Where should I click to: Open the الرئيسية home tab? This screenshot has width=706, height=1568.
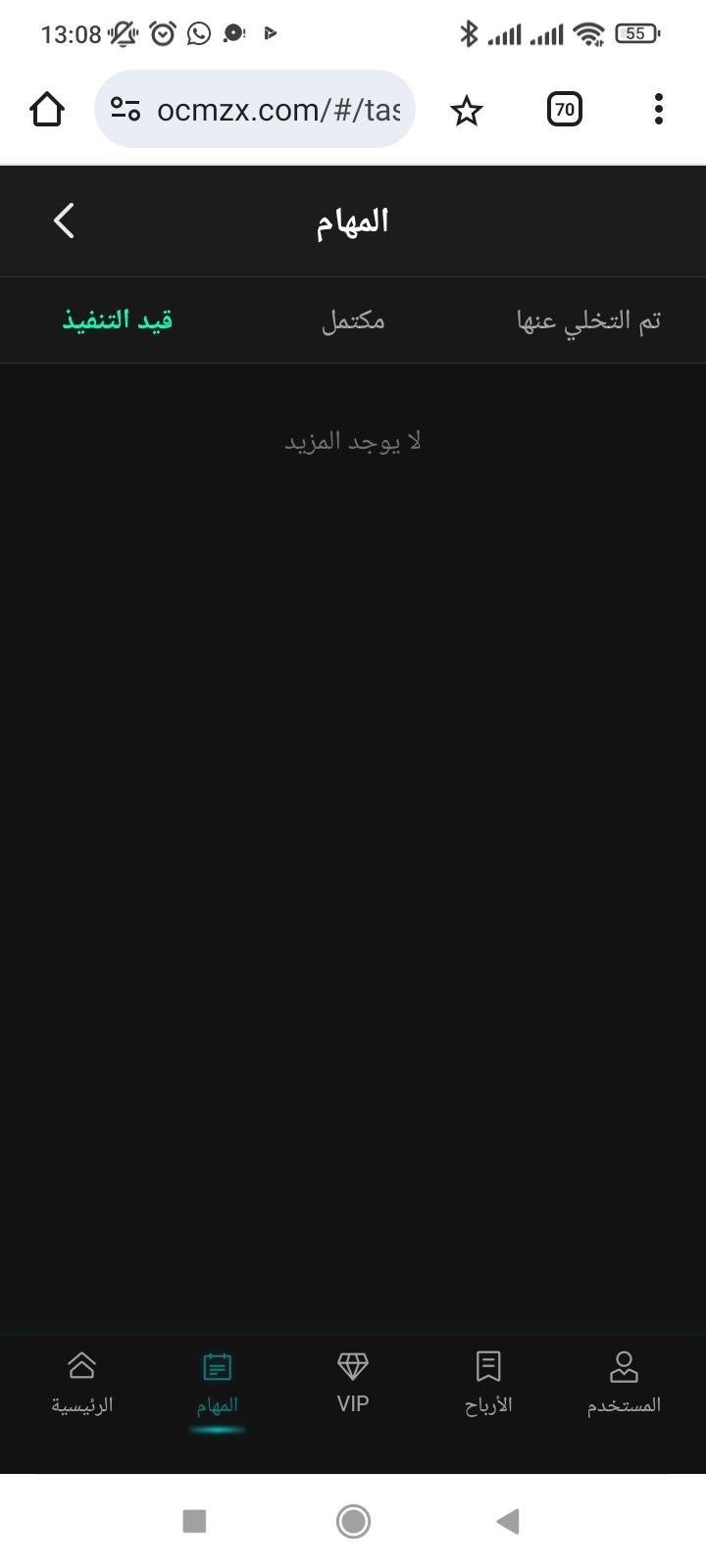coord(82,1382)
